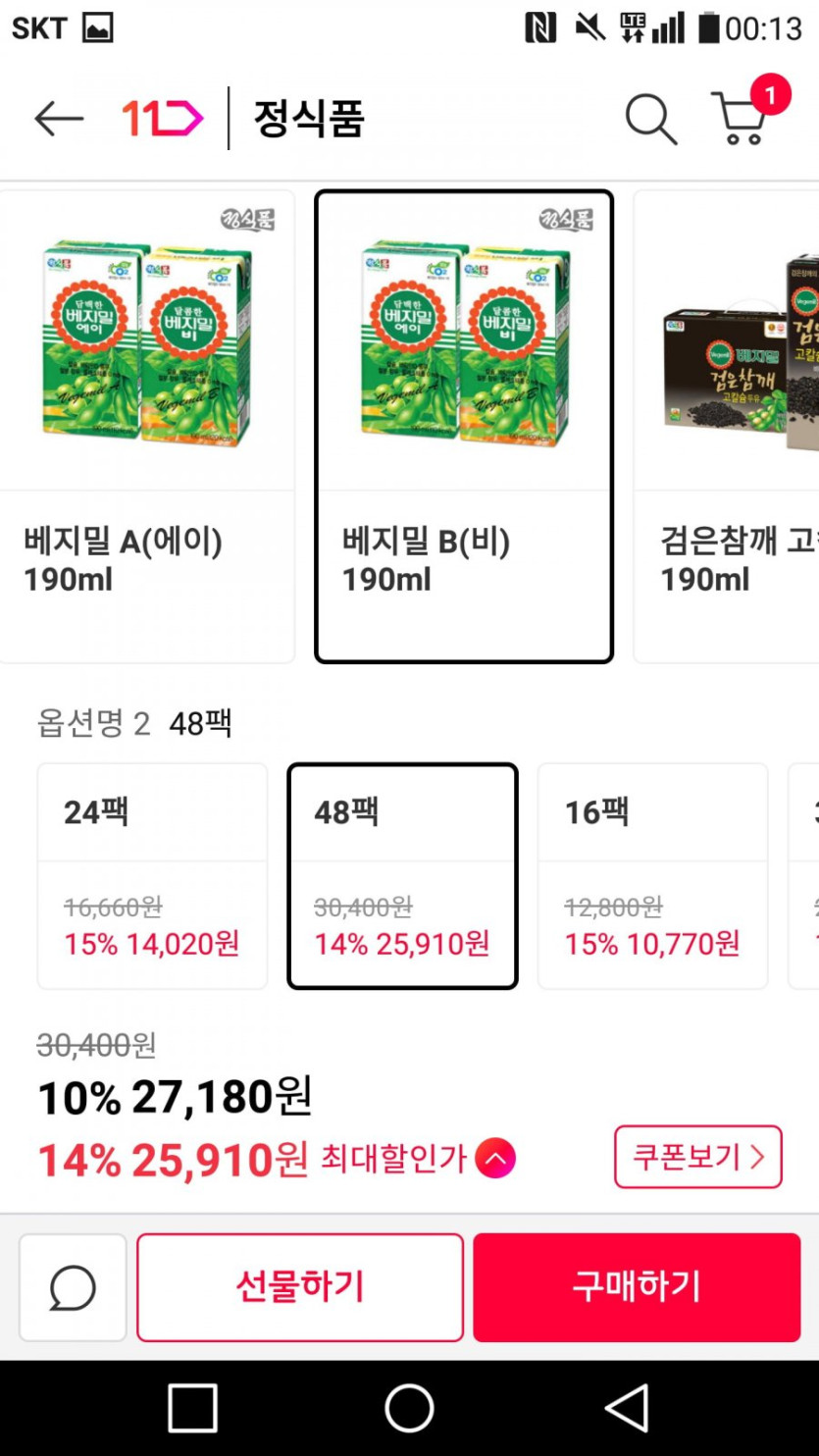View coupons with 쿠폰보기
This screenshot has height=1456, width=819.
[x=697, y=1157]
